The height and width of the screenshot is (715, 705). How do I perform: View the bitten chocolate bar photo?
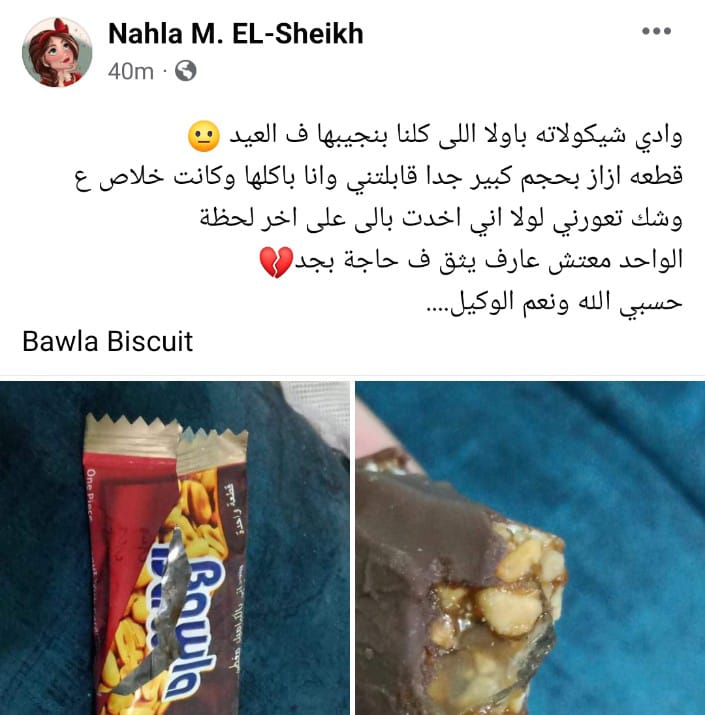pyautogui.click(x=530, y=548)
